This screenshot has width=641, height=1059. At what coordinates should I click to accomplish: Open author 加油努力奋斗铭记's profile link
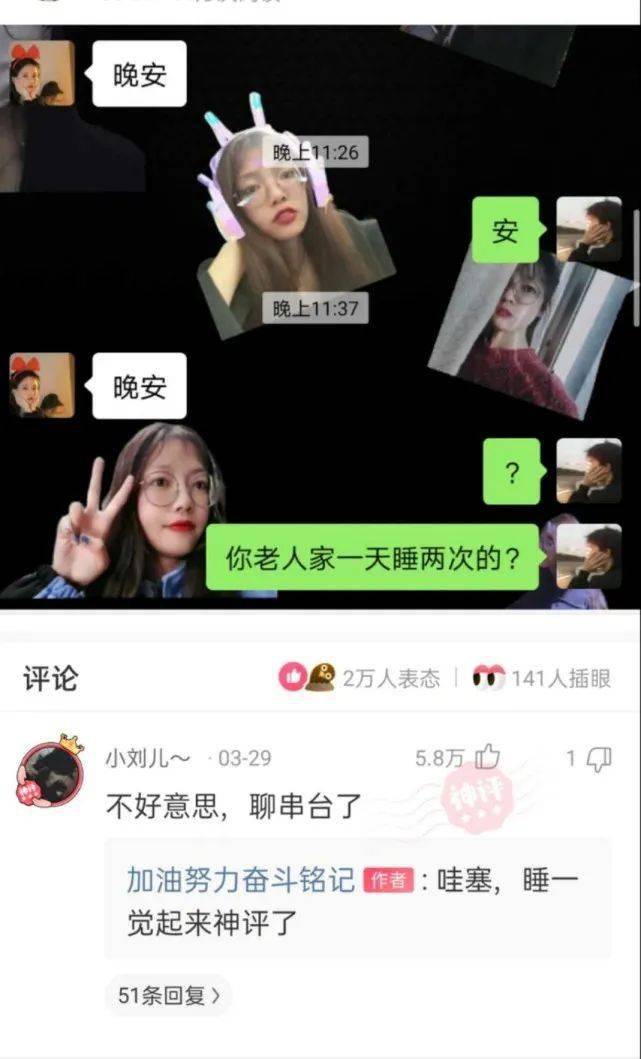pos(240,880)
